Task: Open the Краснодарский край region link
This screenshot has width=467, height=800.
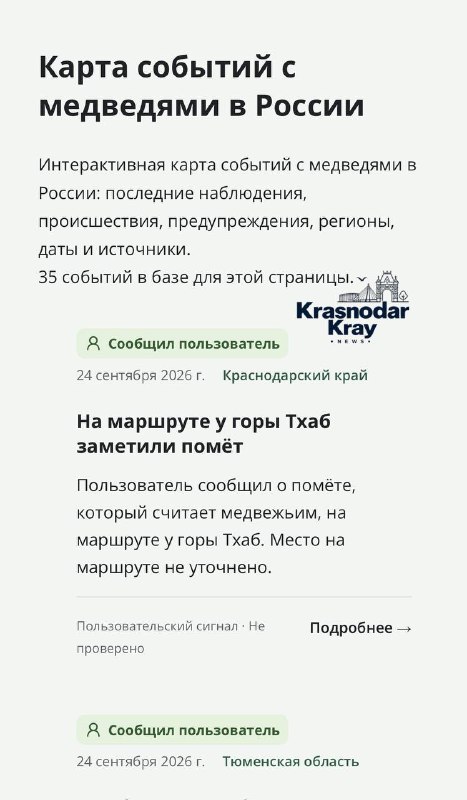Action: coord(295,376)
